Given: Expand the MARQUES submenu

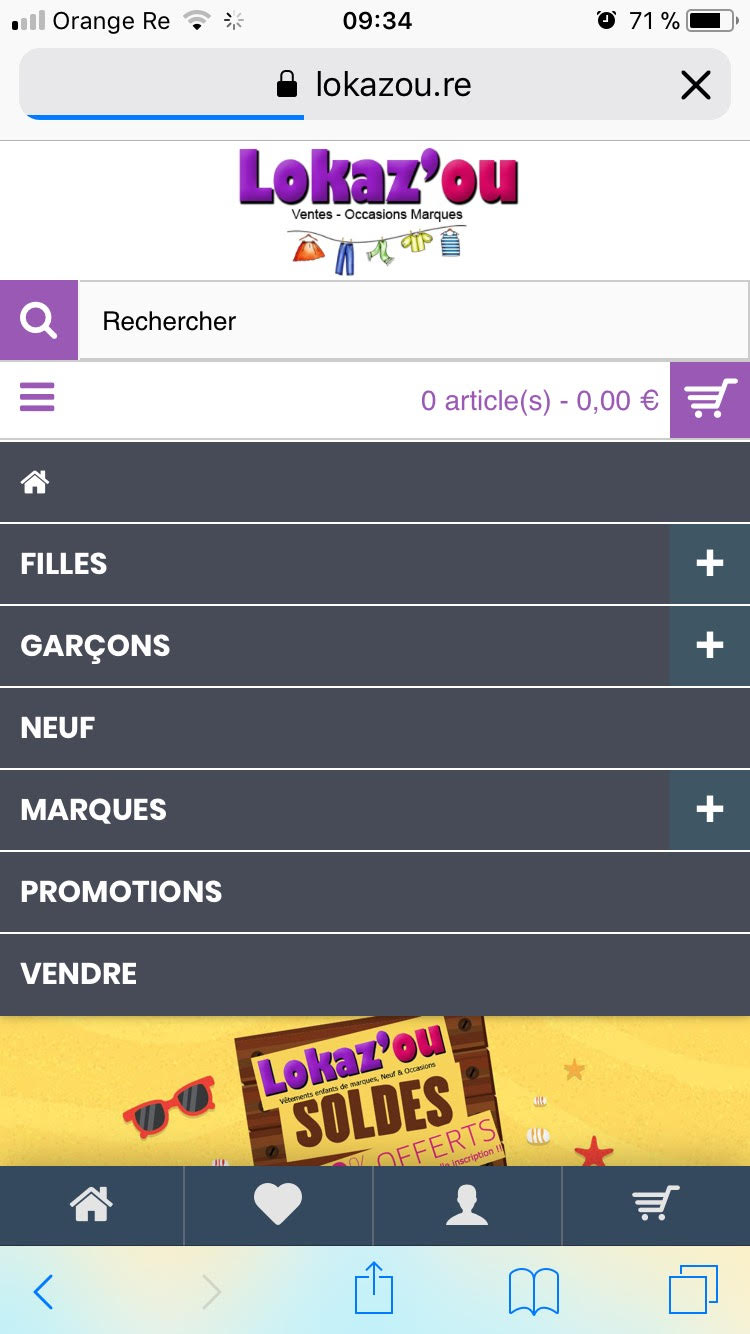Looking at the screenshot, I should click(x=709, y=810).
